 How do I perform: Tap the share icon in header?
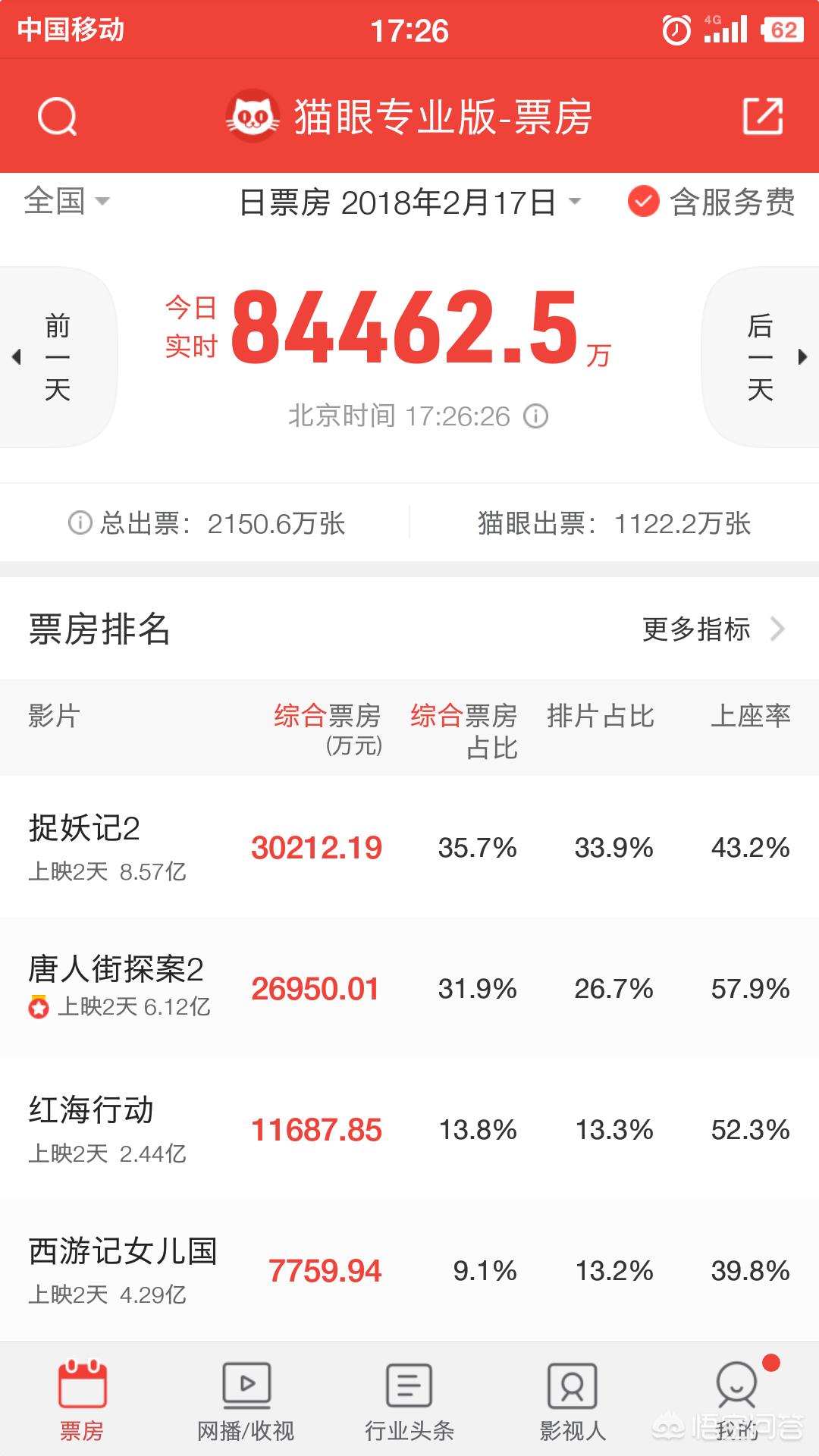tap(762, 116)
